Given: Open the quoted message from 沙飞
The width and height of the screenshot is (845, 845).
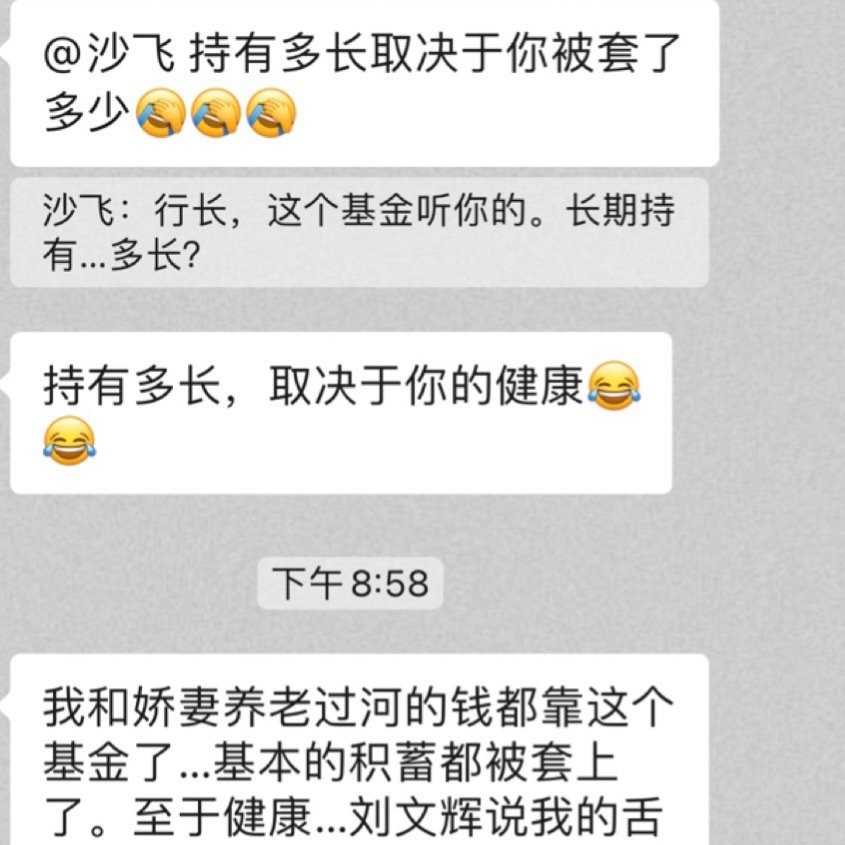Looking at the screenshot, I should (358, 232).
